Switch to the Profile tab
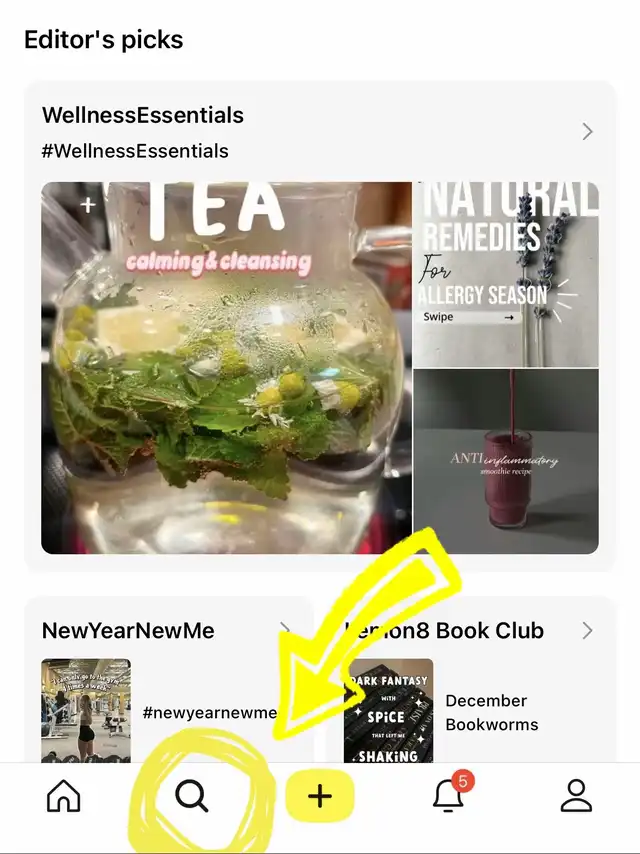The height and width of the screenshot is (854, 640). [x=576, y=796]
